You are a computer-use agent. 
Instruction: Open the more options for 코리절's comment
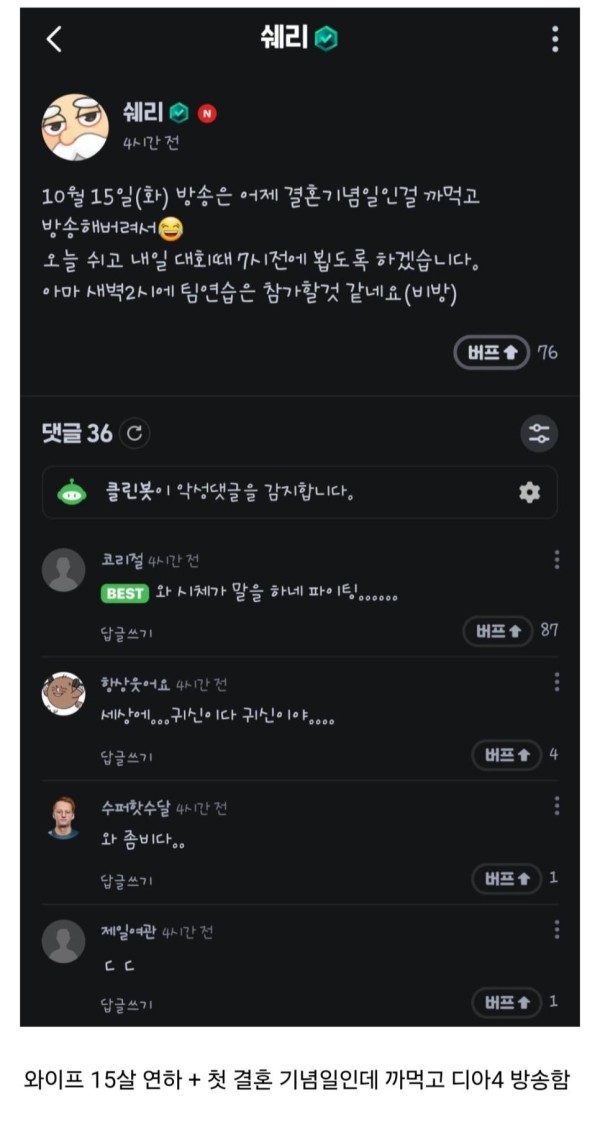556,560
